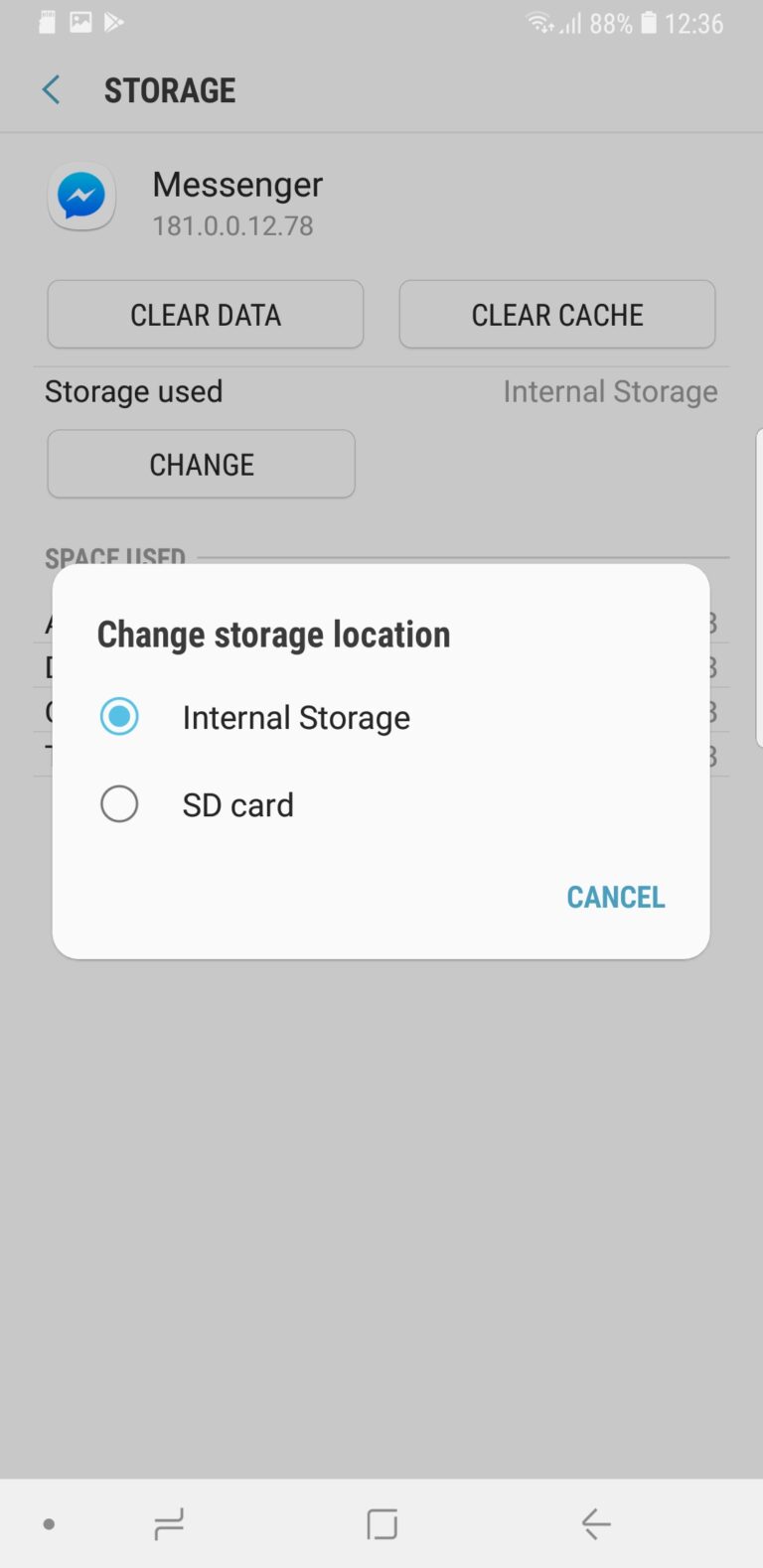Tap the Recents button in navigation bar
This screenshot has width=763, height=1568.
169,1523
